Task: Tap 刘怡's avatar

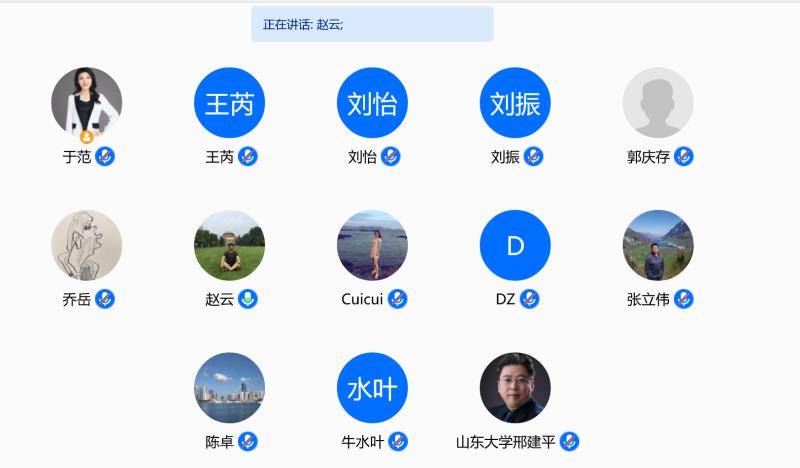Action: click(x=372, y=102)
